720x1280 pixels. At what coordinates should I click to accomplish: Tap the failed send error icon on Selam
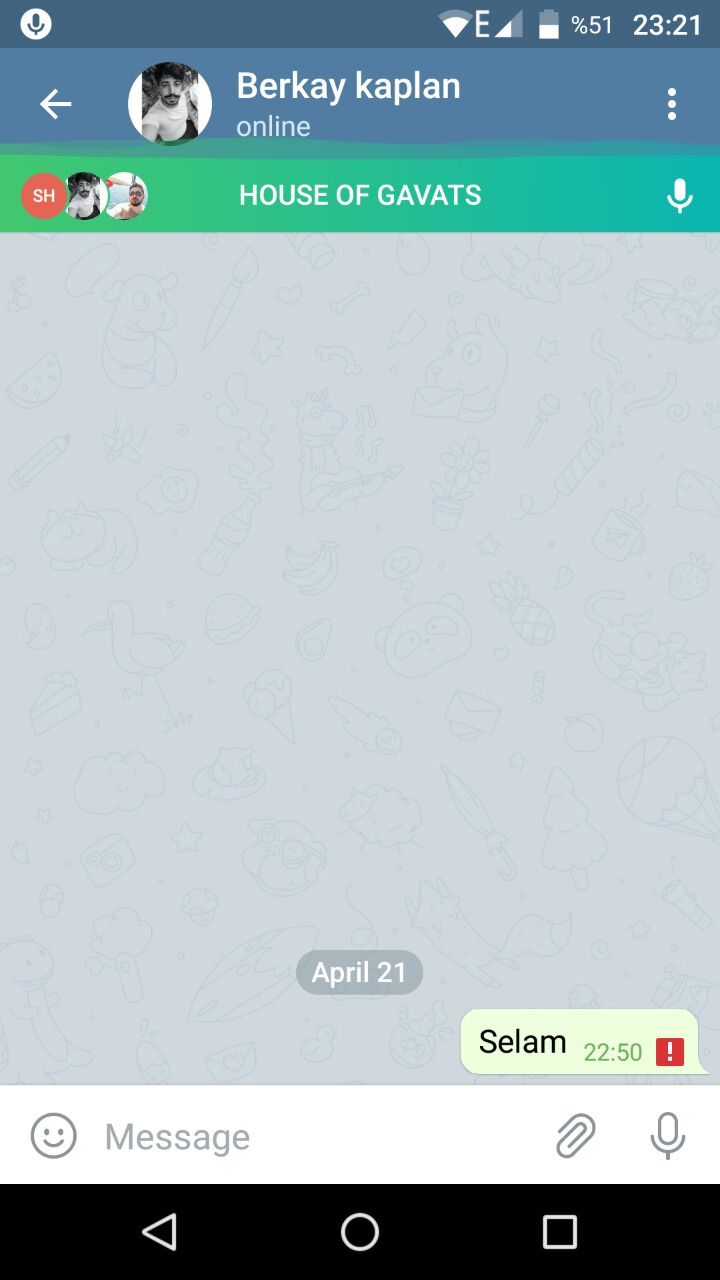tap(669, 1052)
